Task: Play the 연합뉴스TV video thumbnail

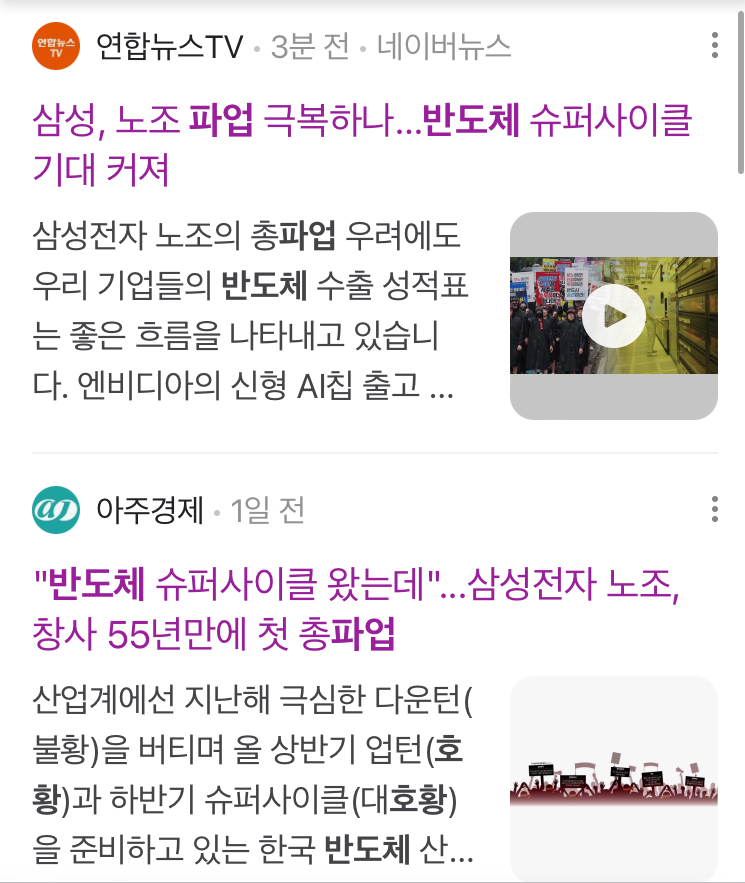Action: click(x=613, y=316)
